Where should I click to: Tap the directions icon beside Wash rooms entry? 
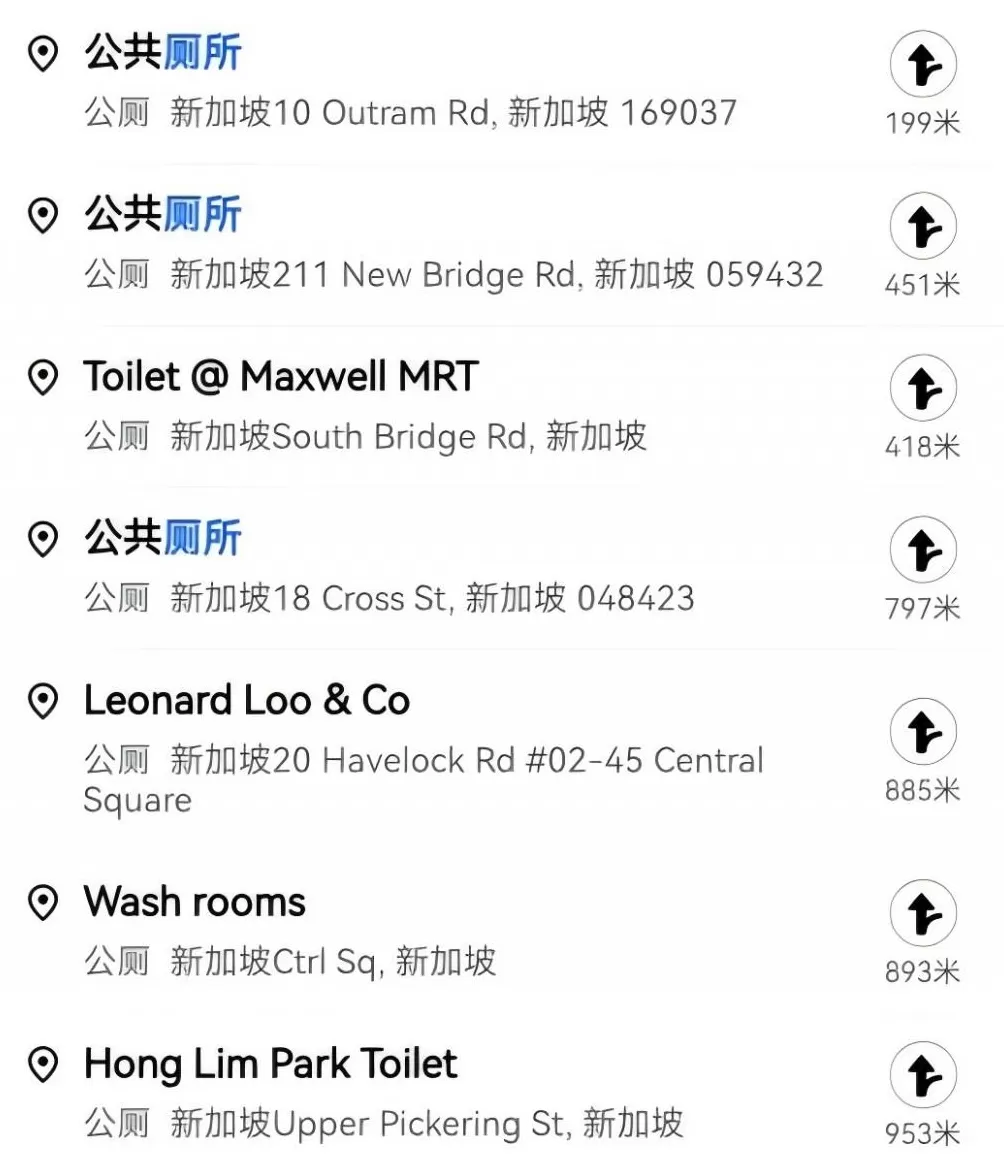coord(922,913)
